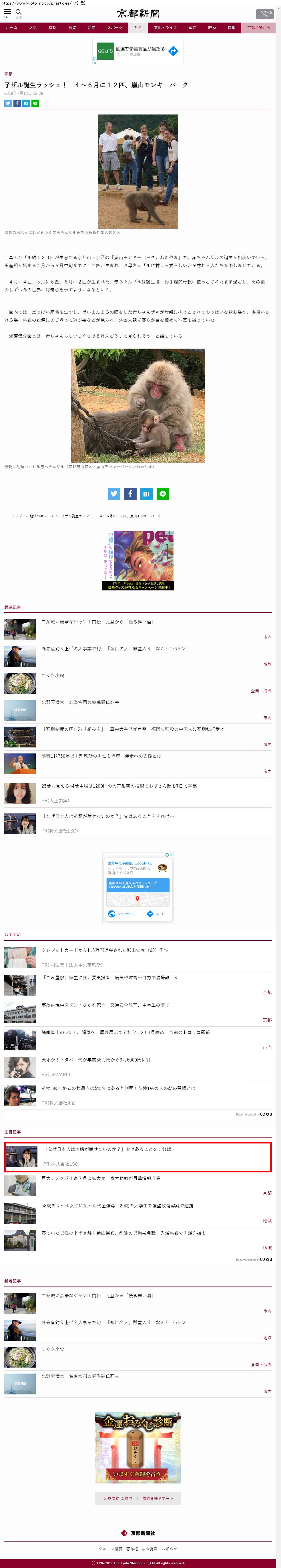The height and width of the screenshot is (1568, 281).
Task: Open the article about 巨大ナメクジ拡大
Action: (101, 1178)
